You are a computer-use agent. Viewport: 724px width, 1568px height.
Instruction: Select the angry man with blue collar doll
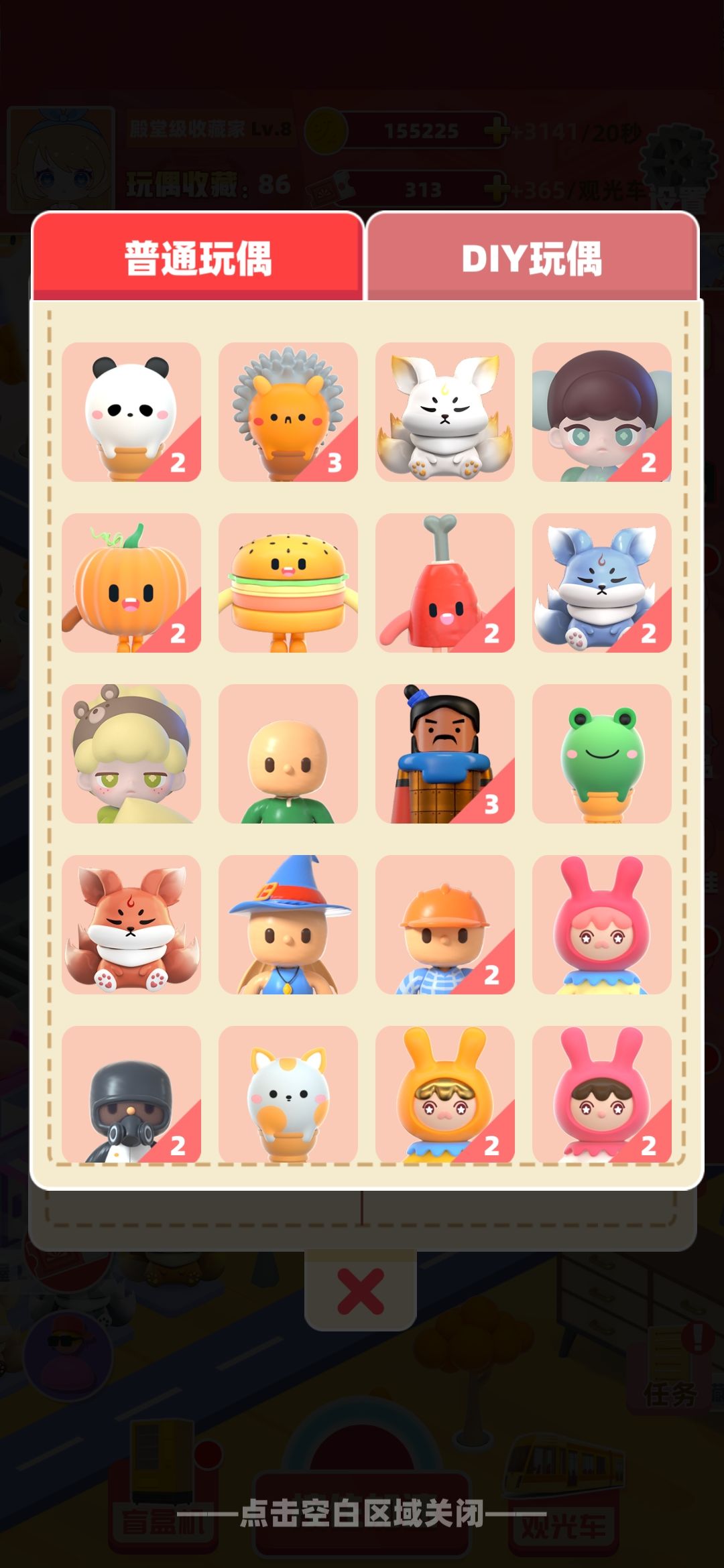click(445, 754)
